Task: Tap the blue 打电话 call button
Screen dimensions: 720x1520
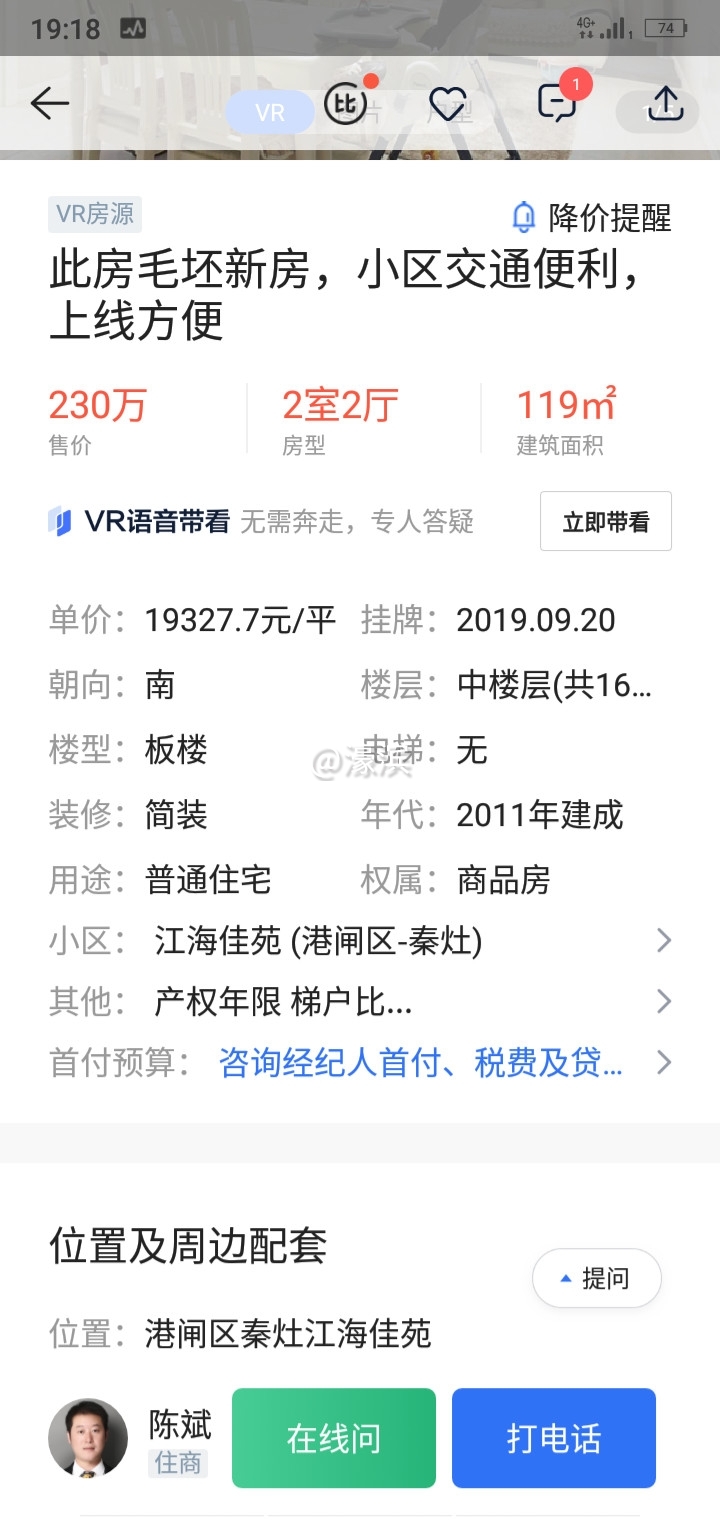Action: [553, 1438]
